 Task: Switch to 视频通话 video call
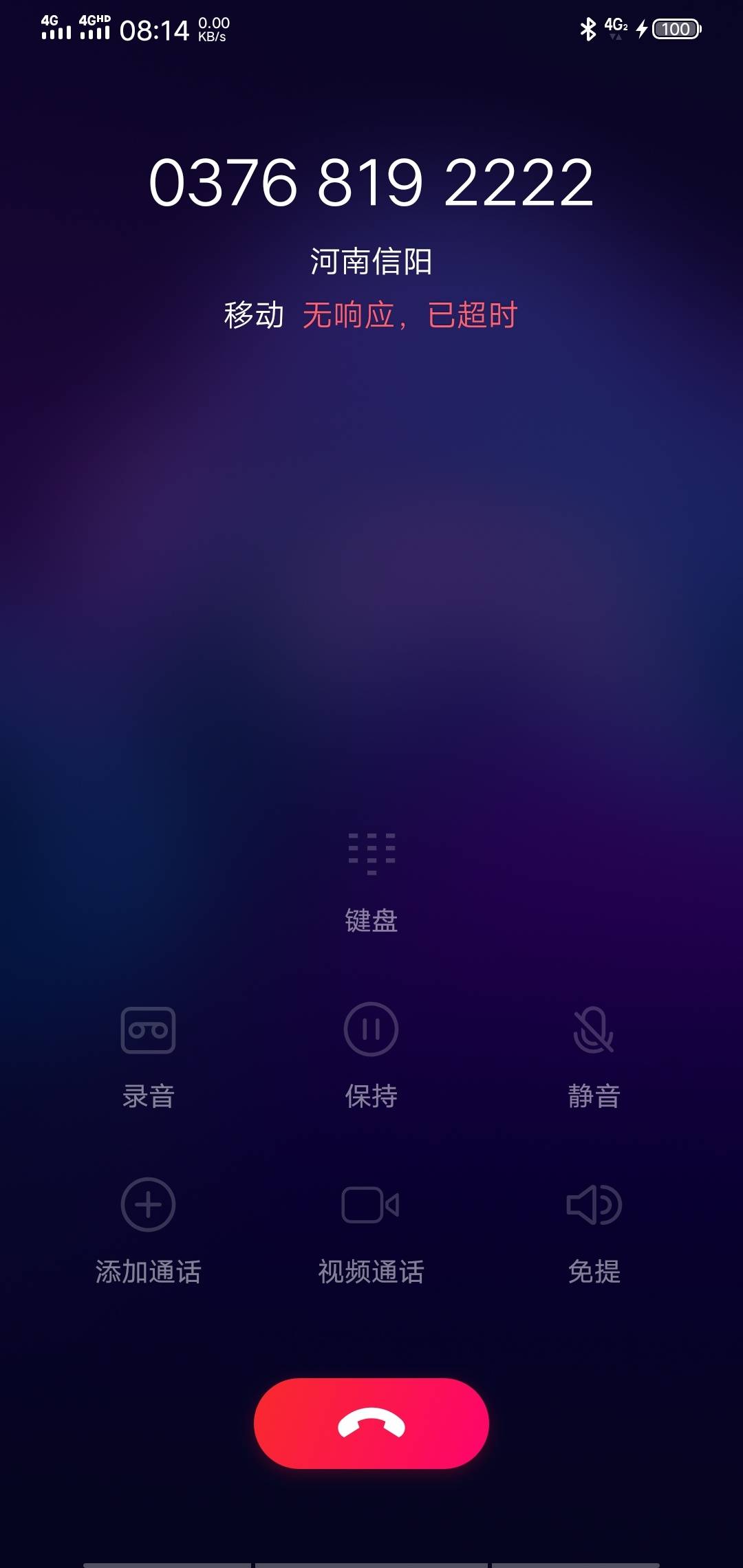(371, 1232)
